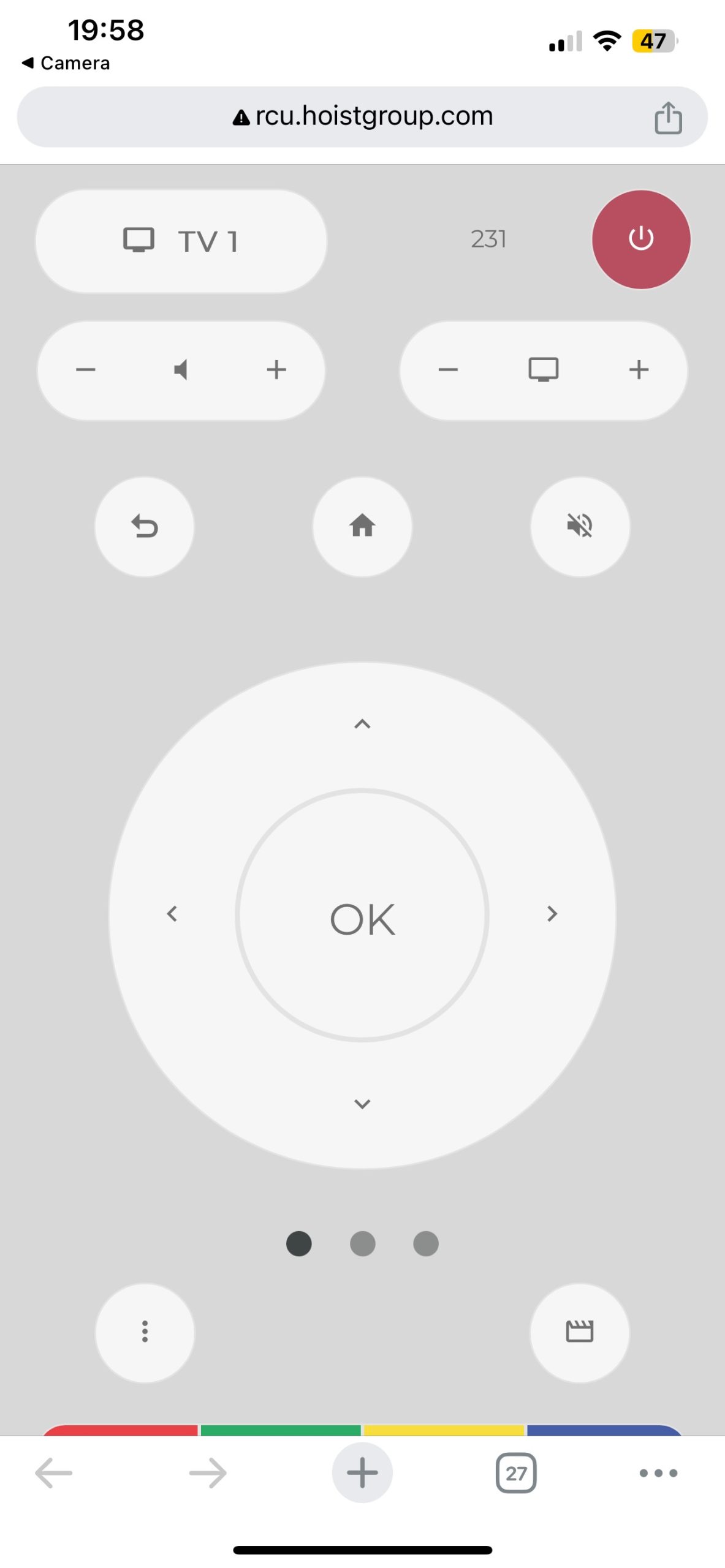Raise the volume with the plus button
The width and height of the screenshot is (725, 1568).
click(276, 369)
